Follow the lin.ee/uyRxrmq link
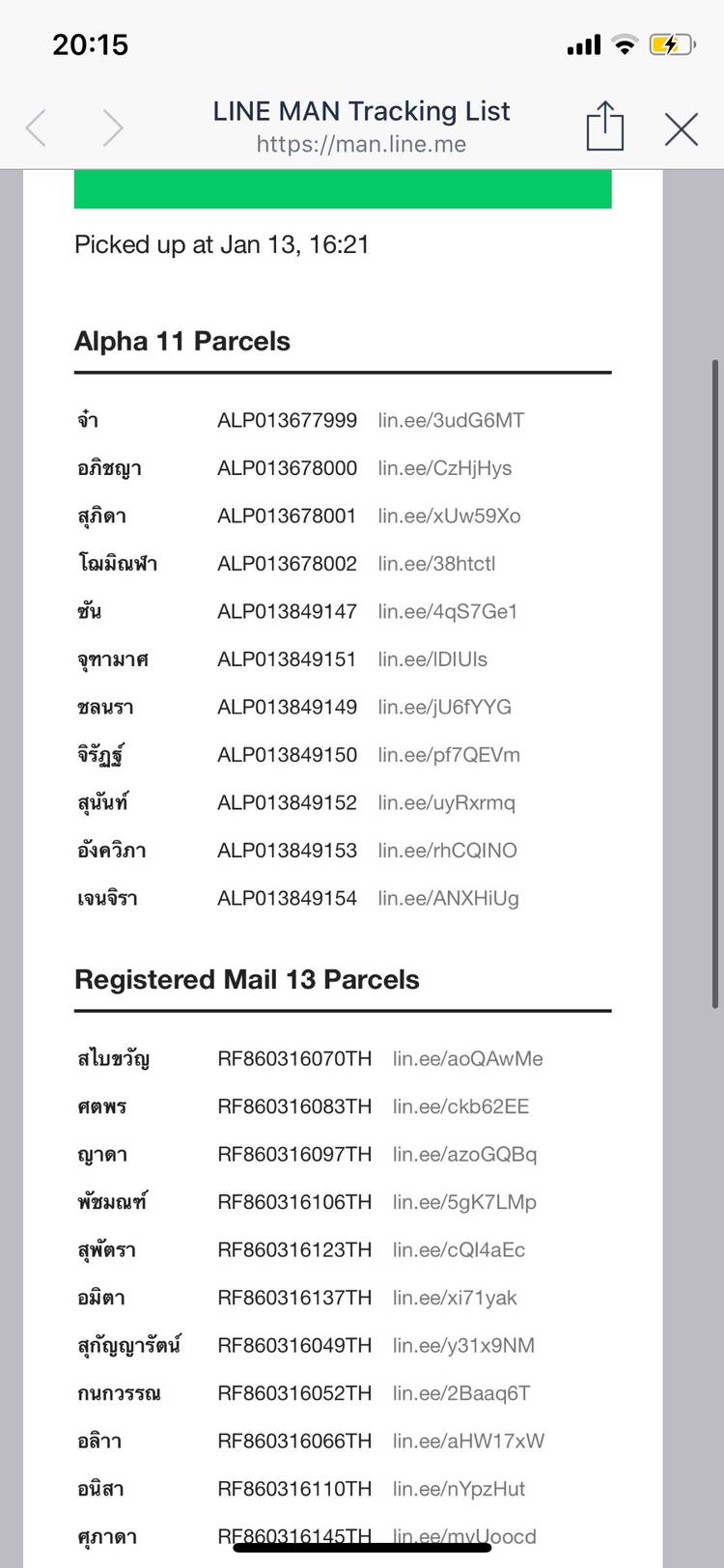This screenshot has width=724, height=1568. (x=446, y=803)
